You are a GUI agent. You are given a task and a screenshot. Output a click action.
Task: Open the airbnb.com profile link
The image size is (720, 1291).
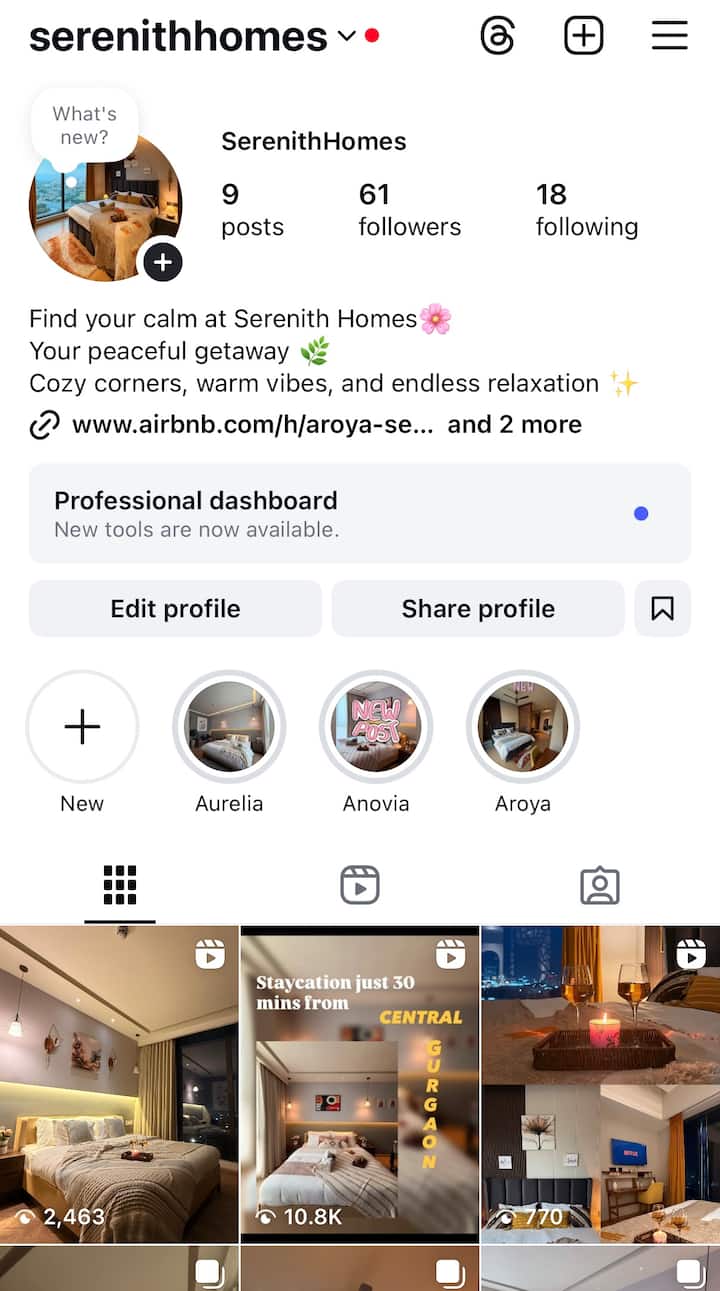coord(252,425)
